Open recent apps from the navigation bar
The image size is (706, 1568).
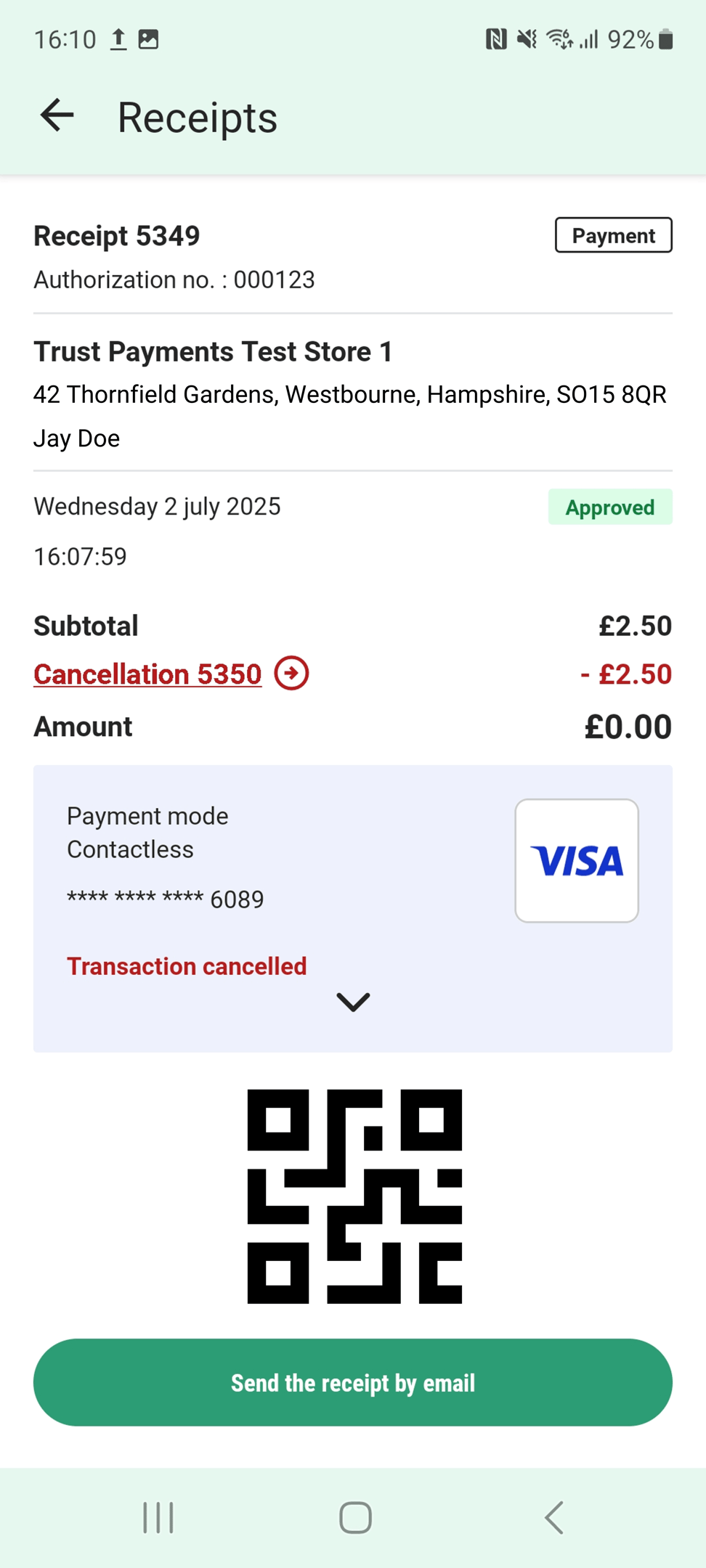click(x=158, y=1517)
